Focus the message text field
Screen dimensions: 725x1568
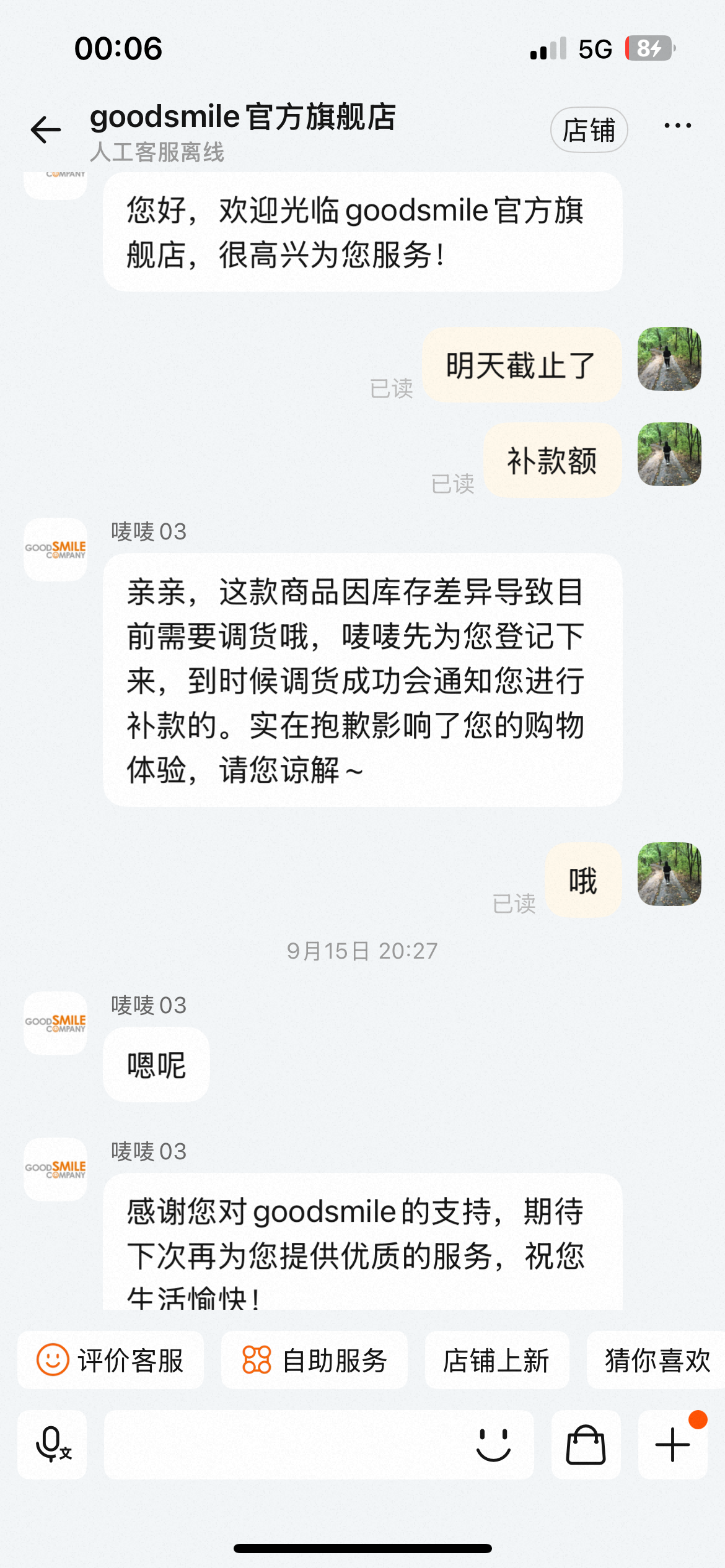279,1444
